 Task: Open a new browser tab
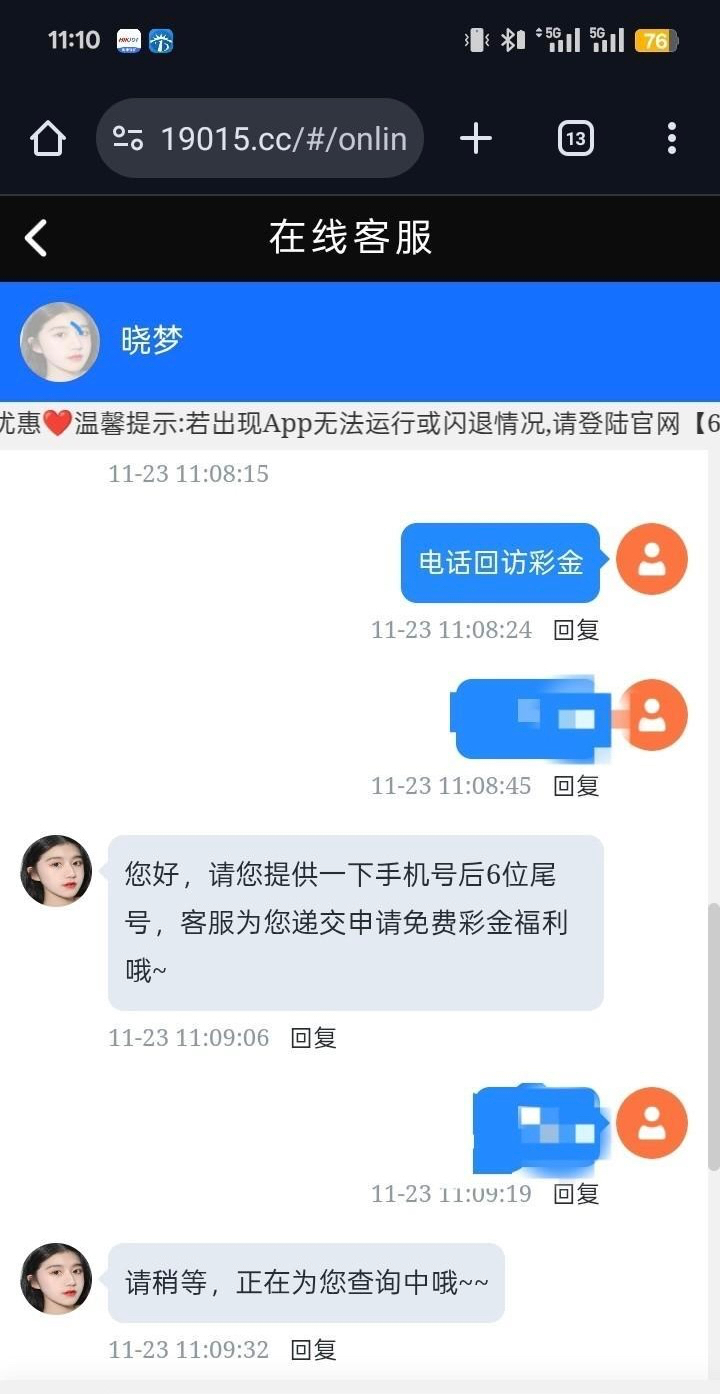(x=476, y=138)
